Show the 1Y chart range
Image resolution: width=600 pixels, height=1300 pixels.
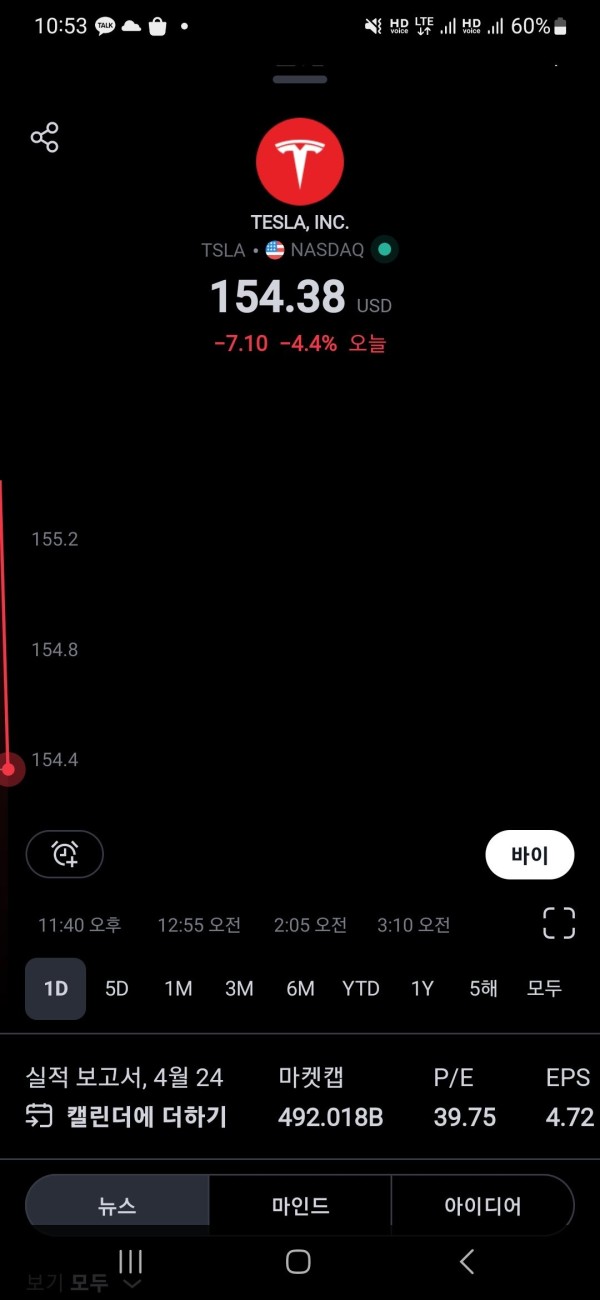point(422,988)
